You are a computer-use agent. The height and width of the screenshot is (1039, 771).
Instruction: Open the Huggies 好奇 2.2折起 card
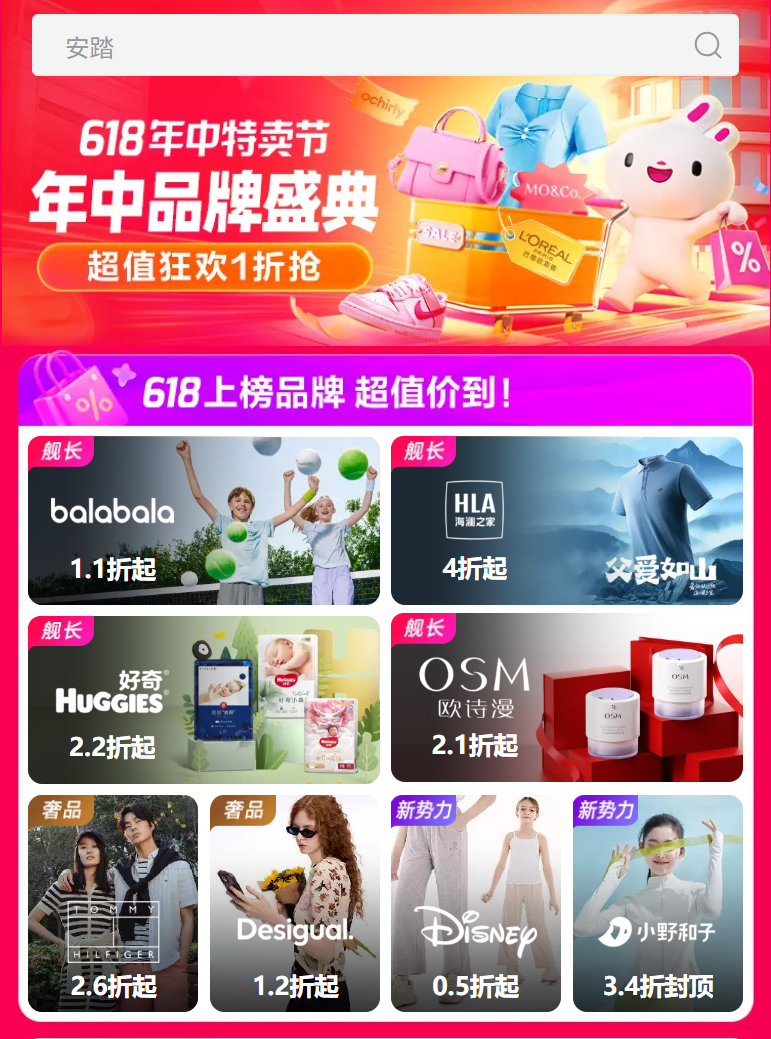[204, 699]
